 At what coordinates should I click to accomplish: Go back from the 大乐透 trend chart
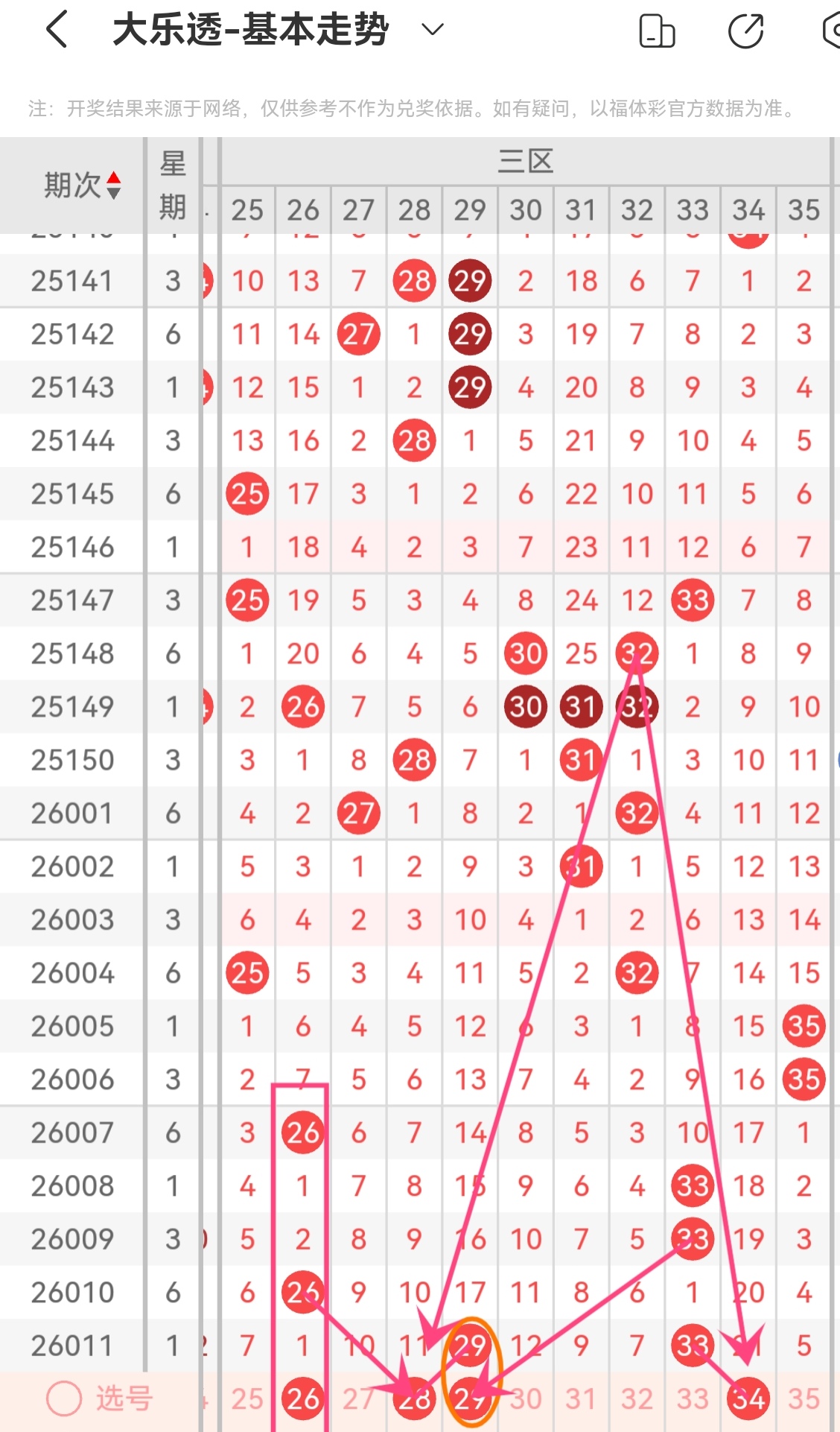[57, 31]
